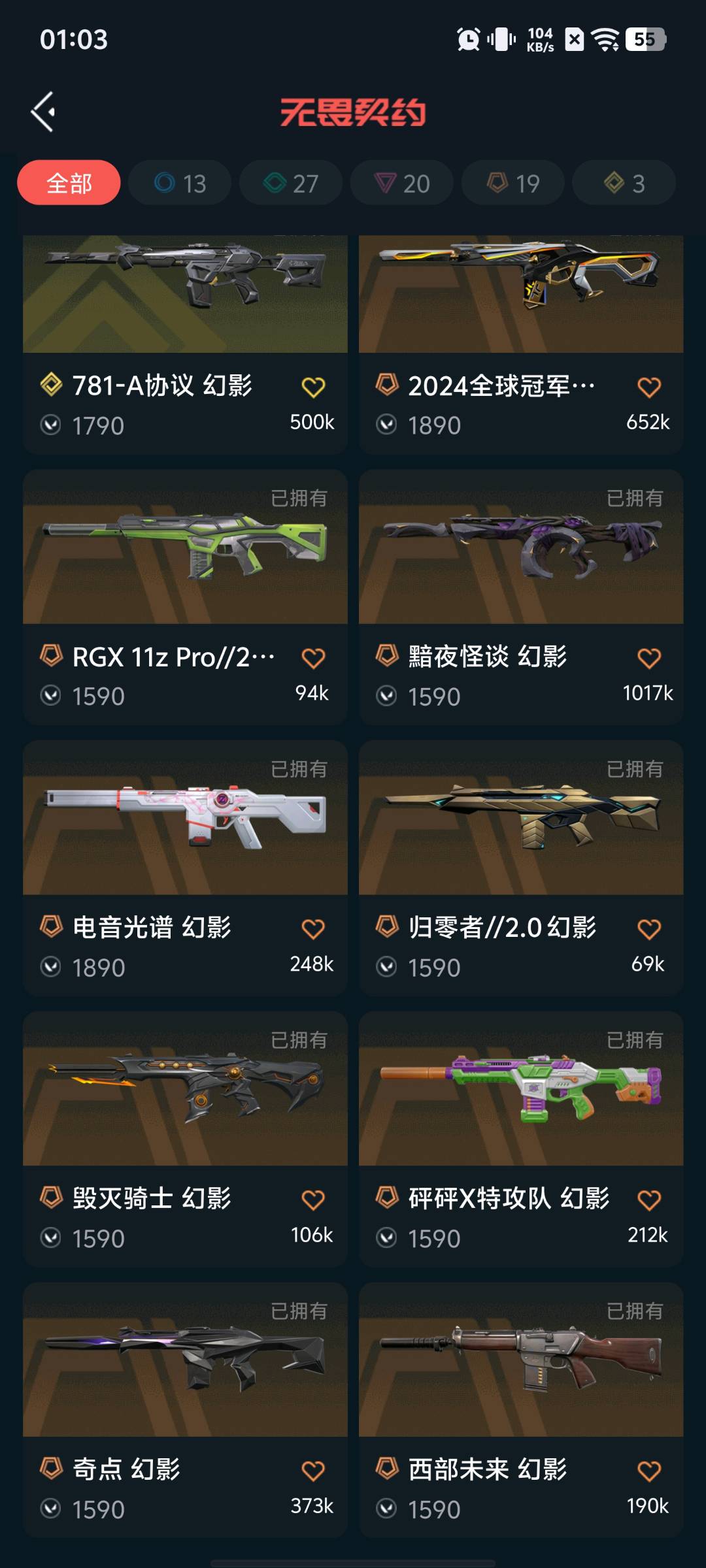This screenshot has height=1568, width=706.
Task: Go back using the top-left arrow
Action: [x=43, y=112]
